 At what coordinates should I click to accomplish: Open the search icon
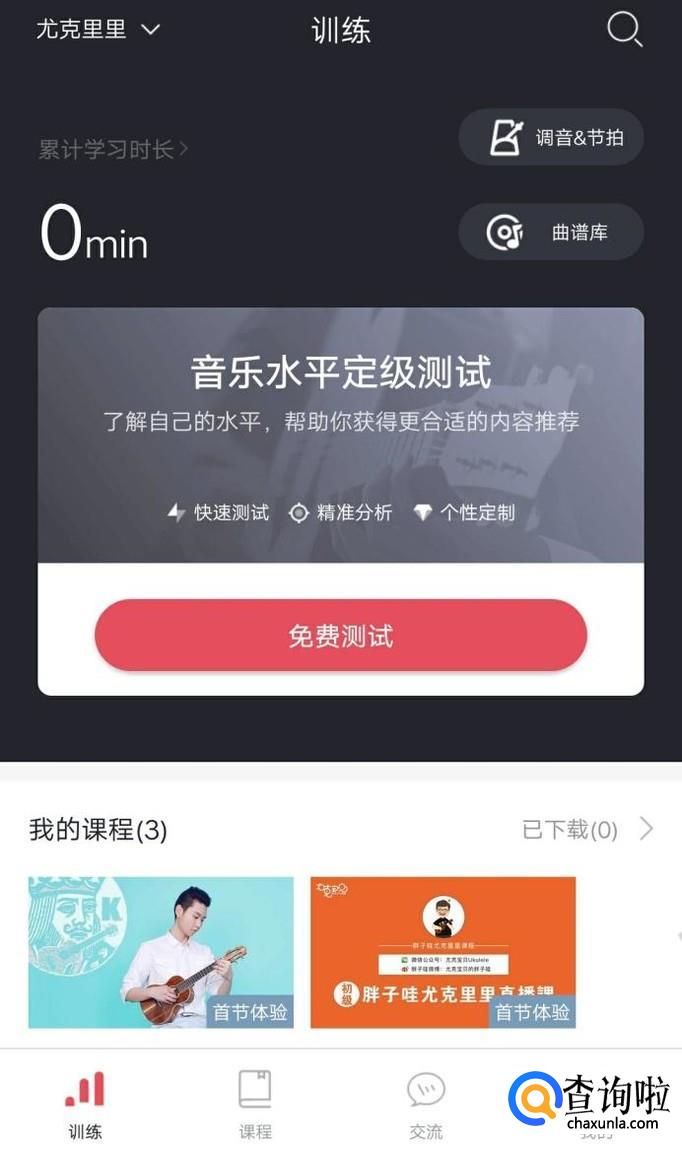(x=625, y=30)
